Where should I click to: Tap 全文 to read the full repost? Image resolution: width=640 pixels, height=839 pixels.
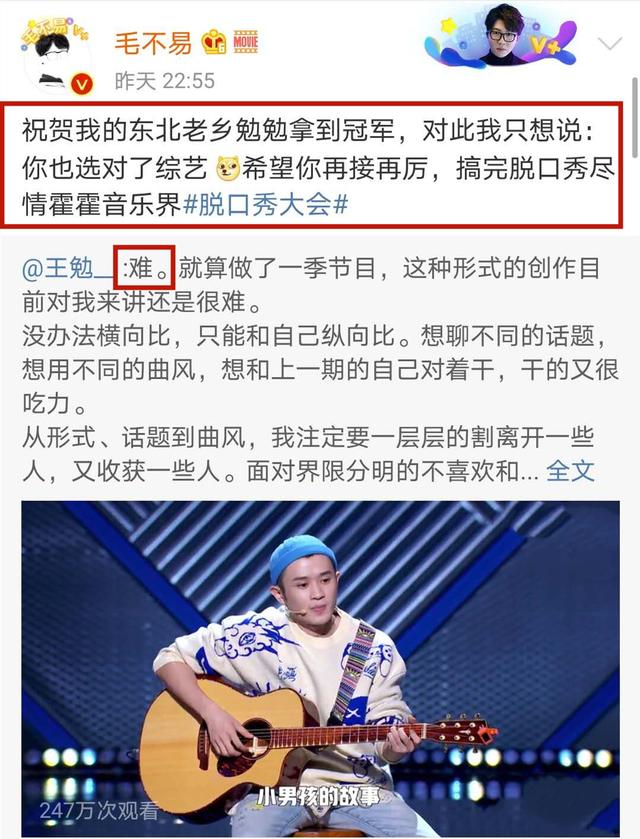(571, 468)
